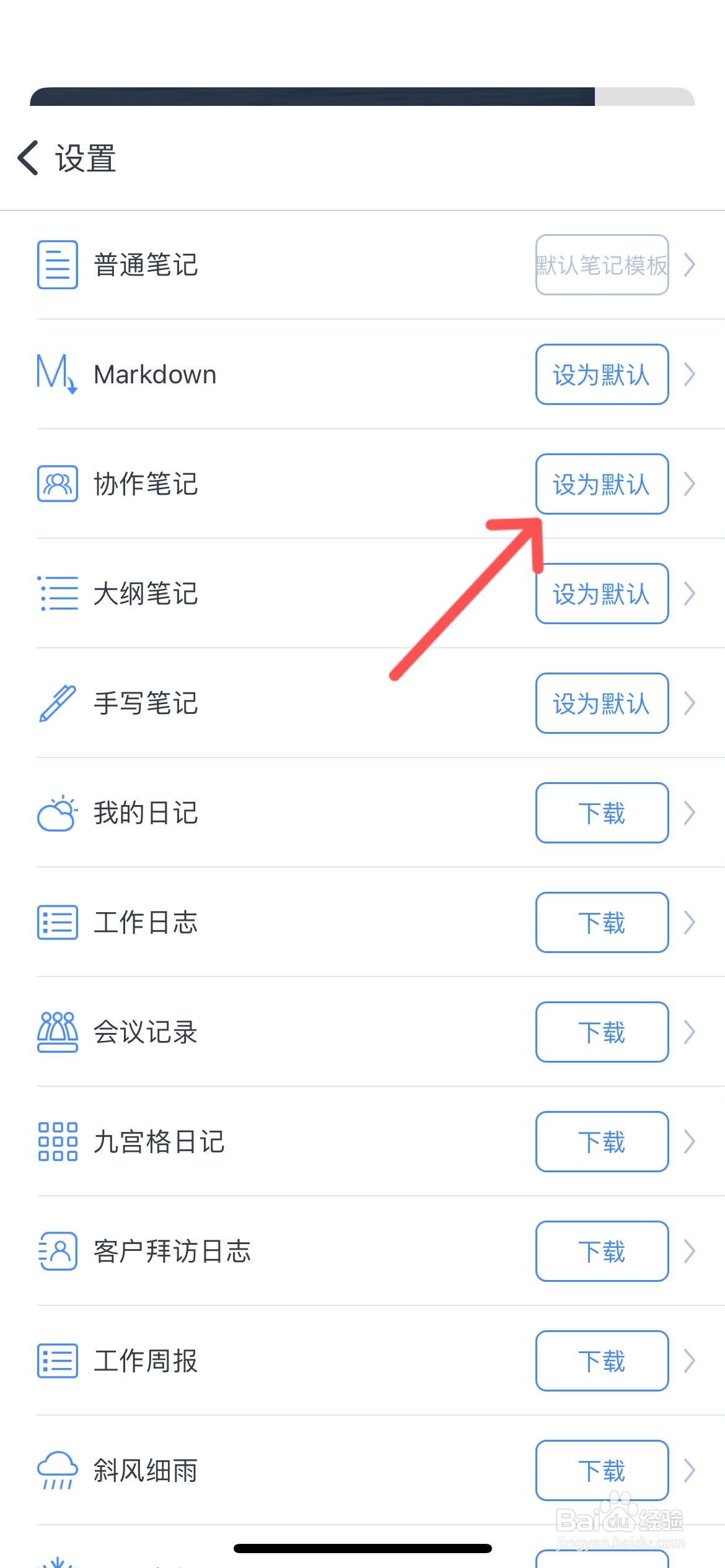Download the 我的日记 template
The width and height of the screenshot is (725, 1568).
(x=602, y=813)
